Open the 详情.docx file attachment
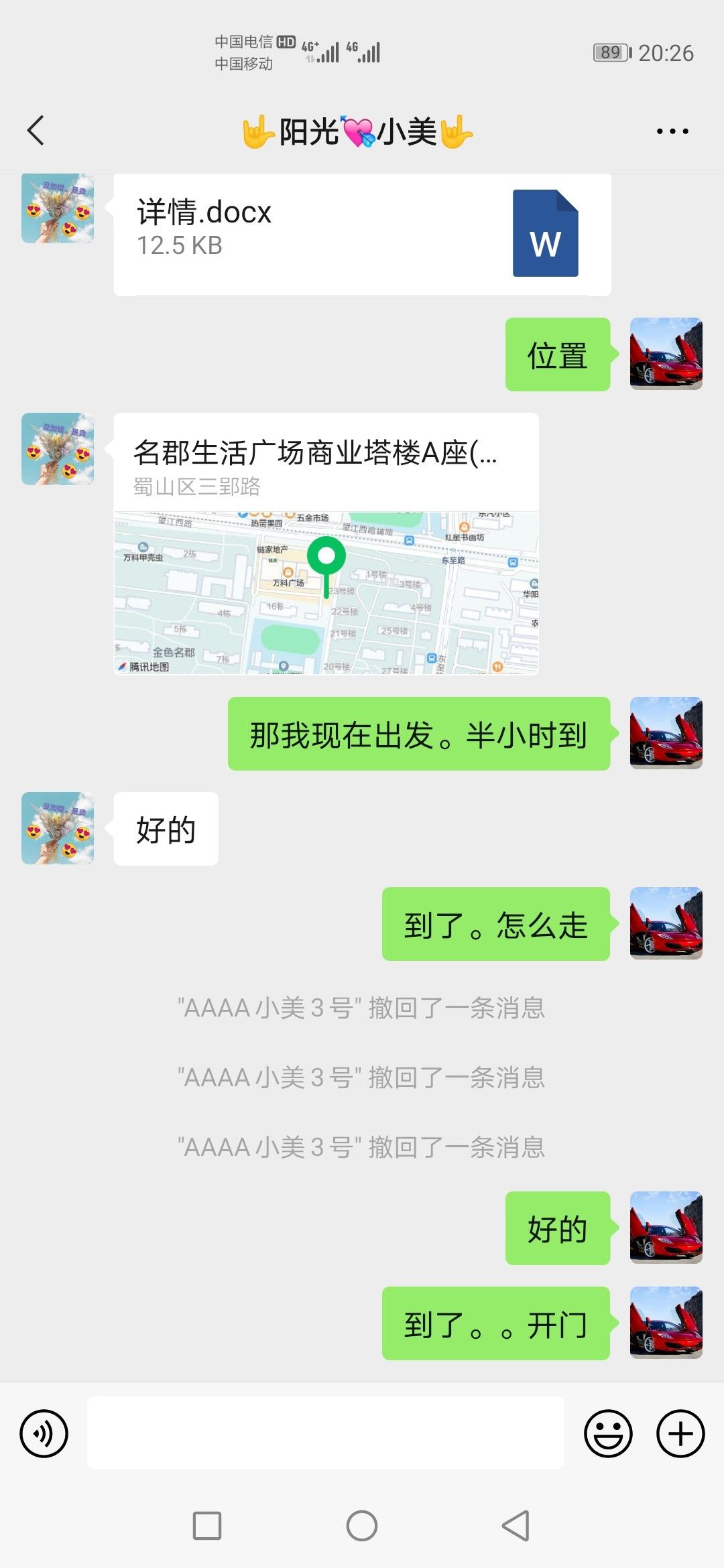This screenshot has width=724, height=1568. 362,233
